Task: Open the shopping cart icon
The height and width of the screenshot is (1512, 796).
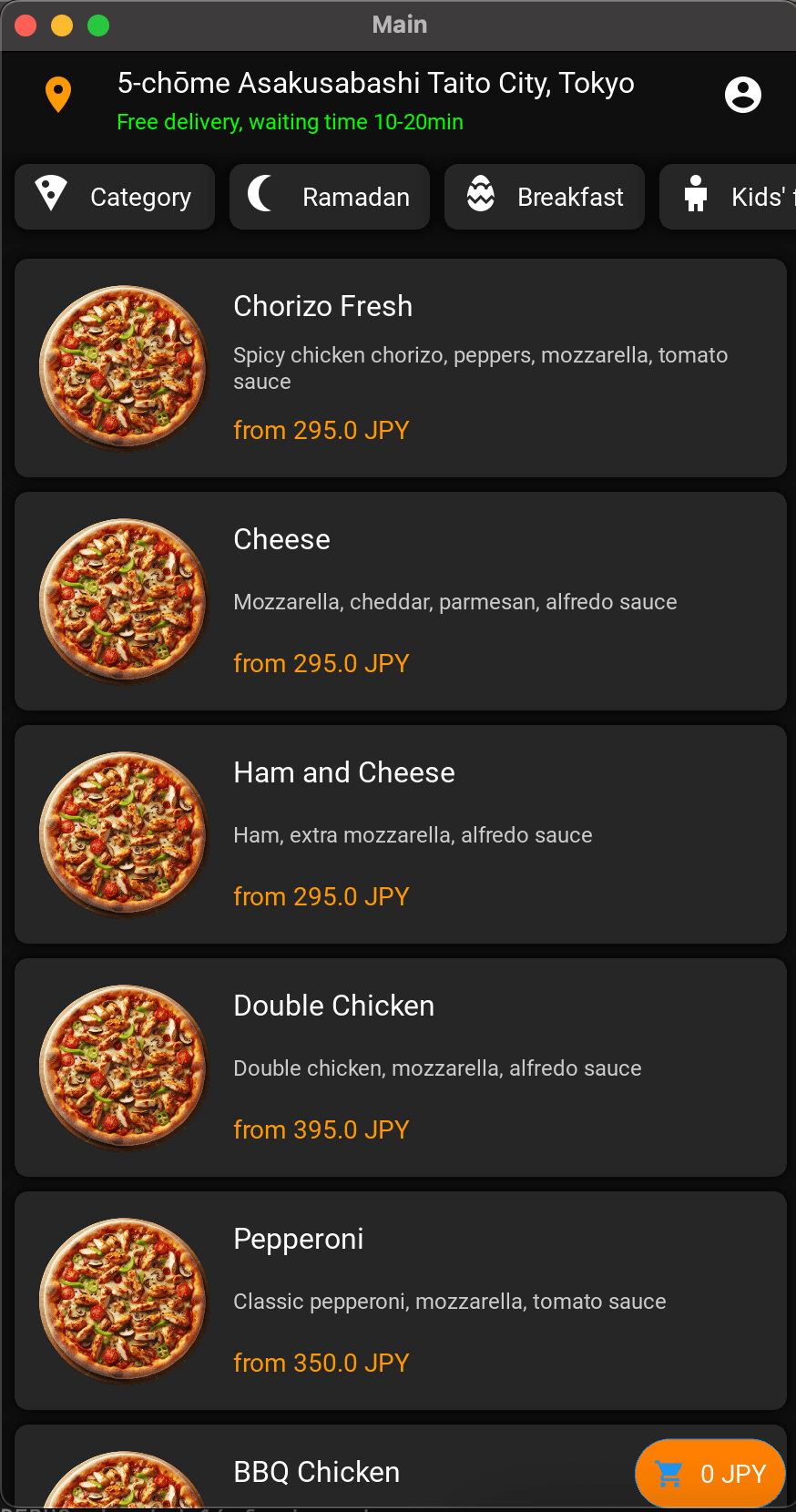Action: tap(668, 1473)
